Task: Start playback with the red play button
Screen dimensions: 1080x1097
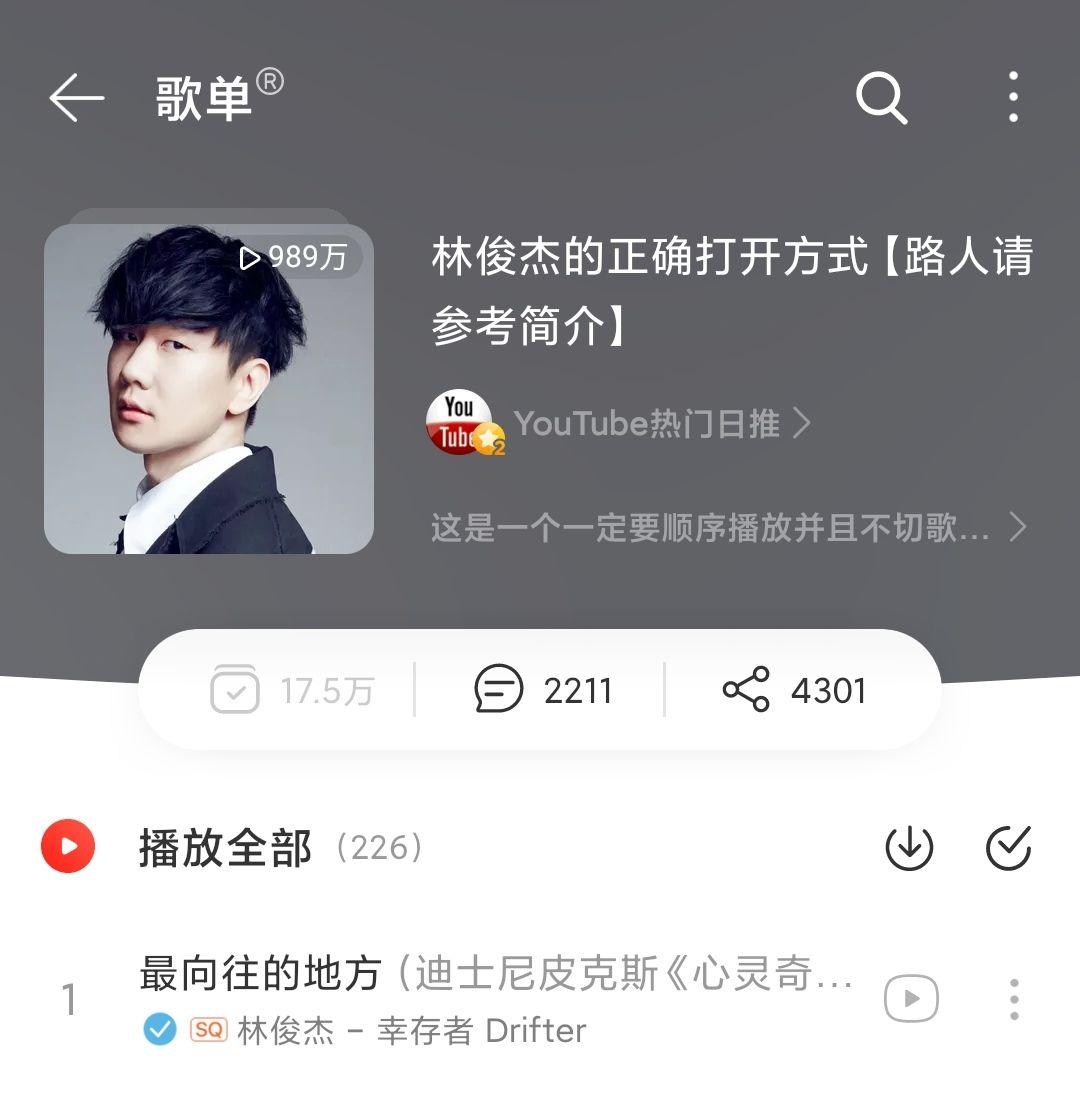Action: click(68, 846)
